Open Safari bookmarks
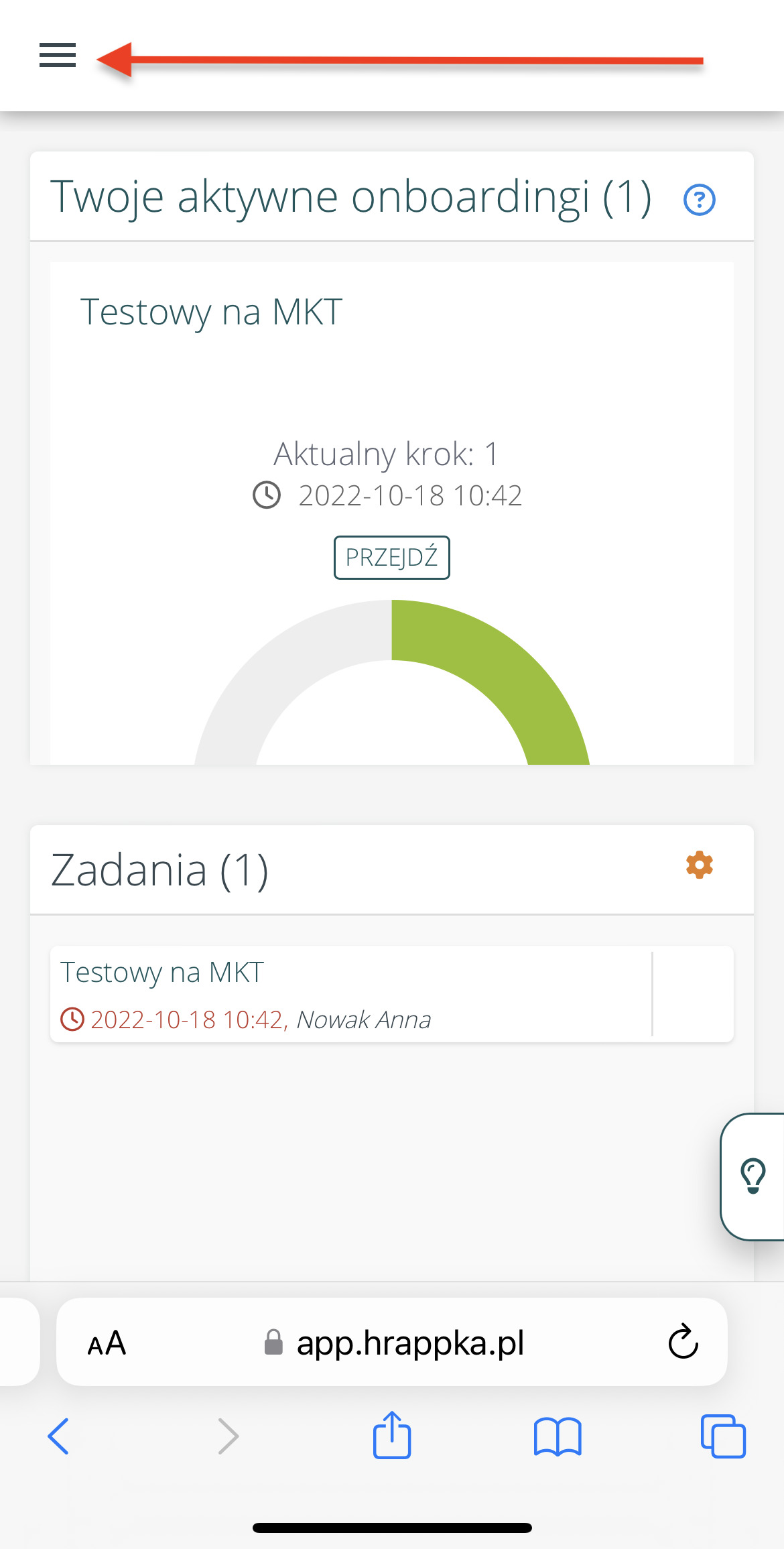 (558, 1436)
